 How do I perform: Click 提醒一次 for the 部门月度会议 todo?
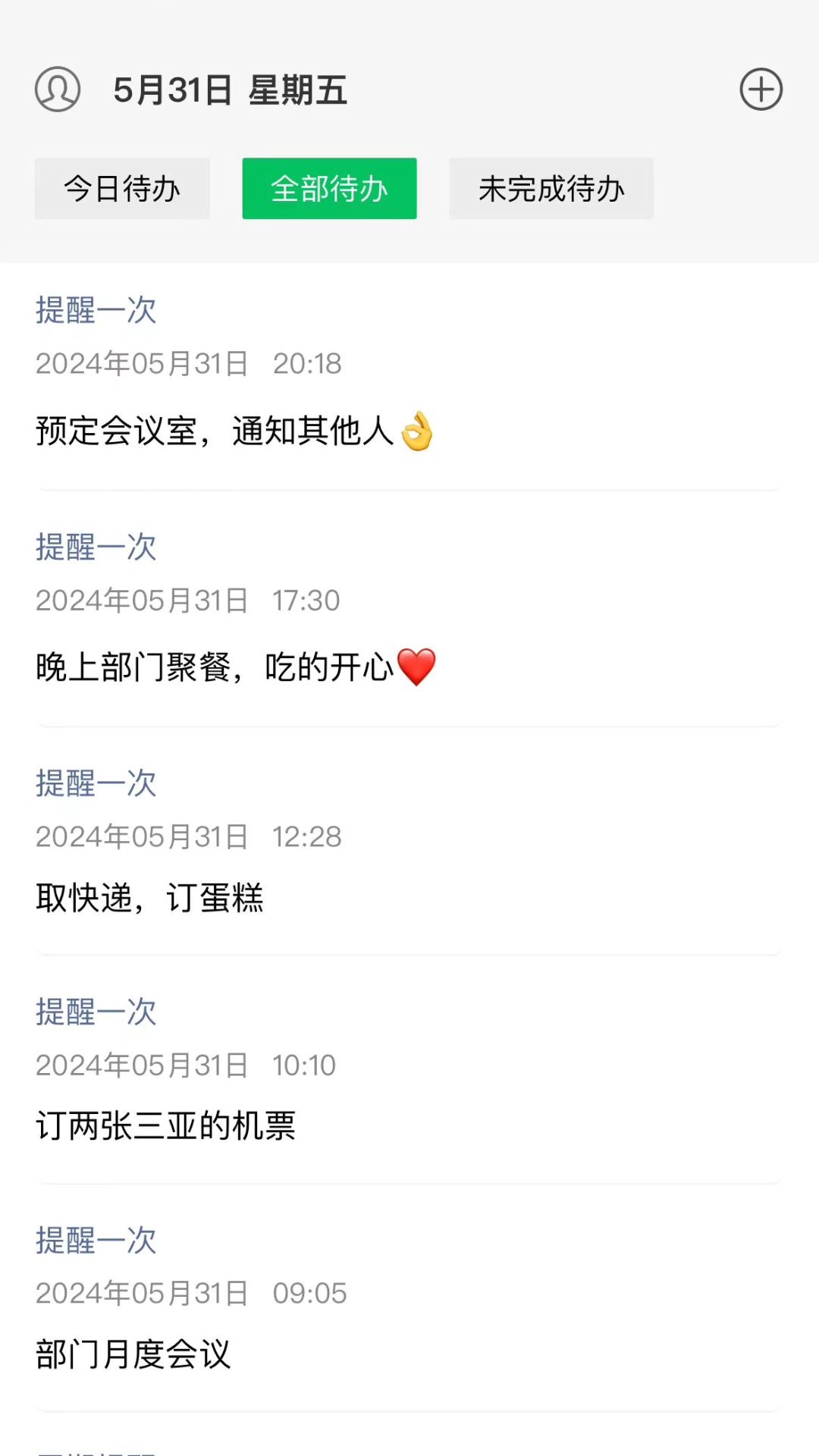pos(95,1241)
